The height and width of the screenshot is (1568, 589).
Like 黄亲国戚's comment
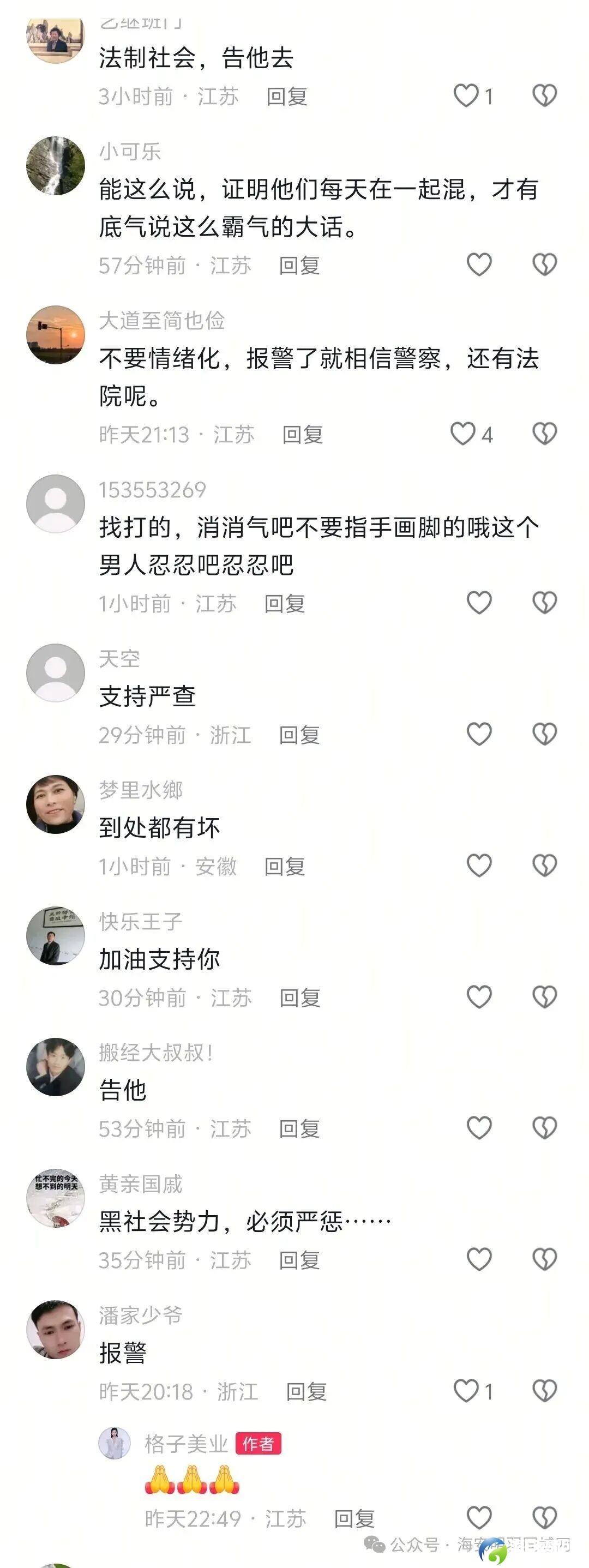click(x=479, y=1259)
